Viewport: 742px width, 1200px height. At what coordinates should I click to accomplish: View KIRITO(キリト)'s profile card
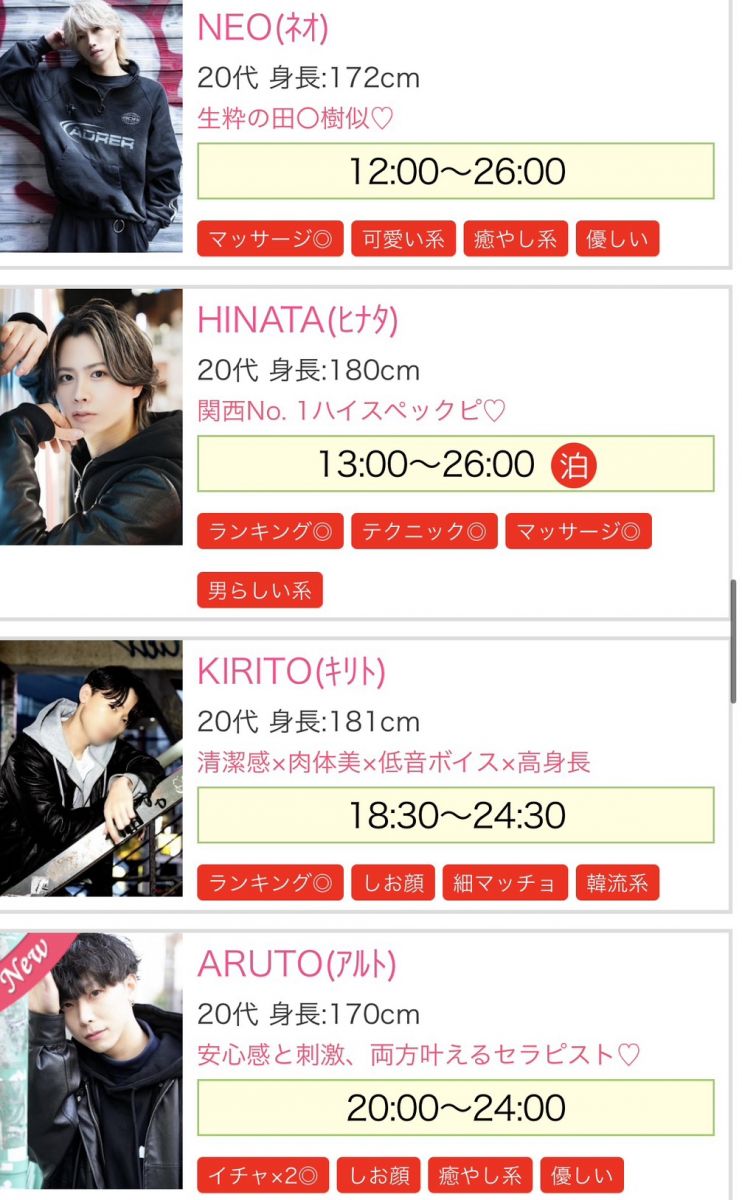(x=291, y=672)
